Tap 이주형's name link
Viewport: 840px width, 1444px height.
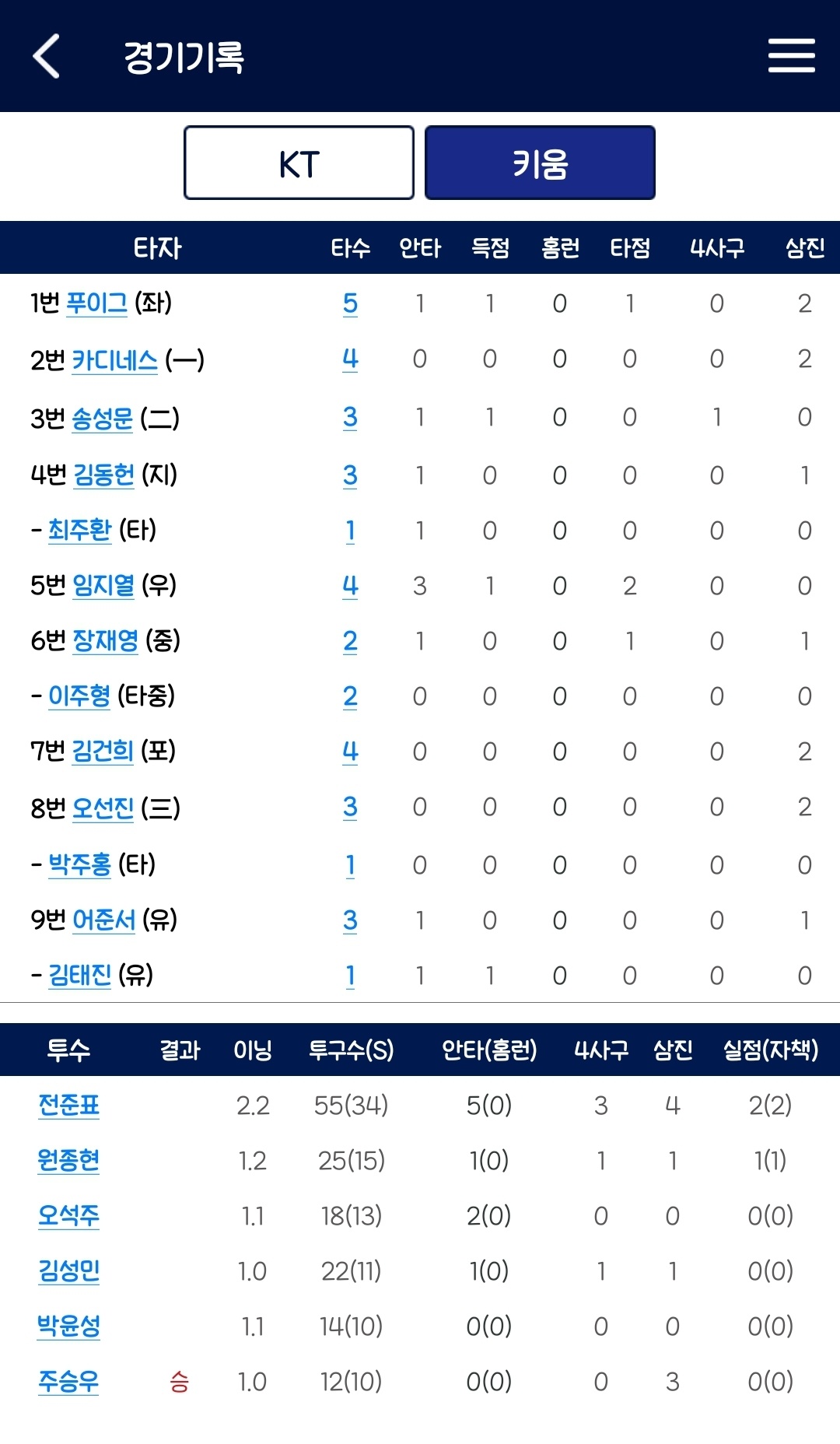[79, 696]
